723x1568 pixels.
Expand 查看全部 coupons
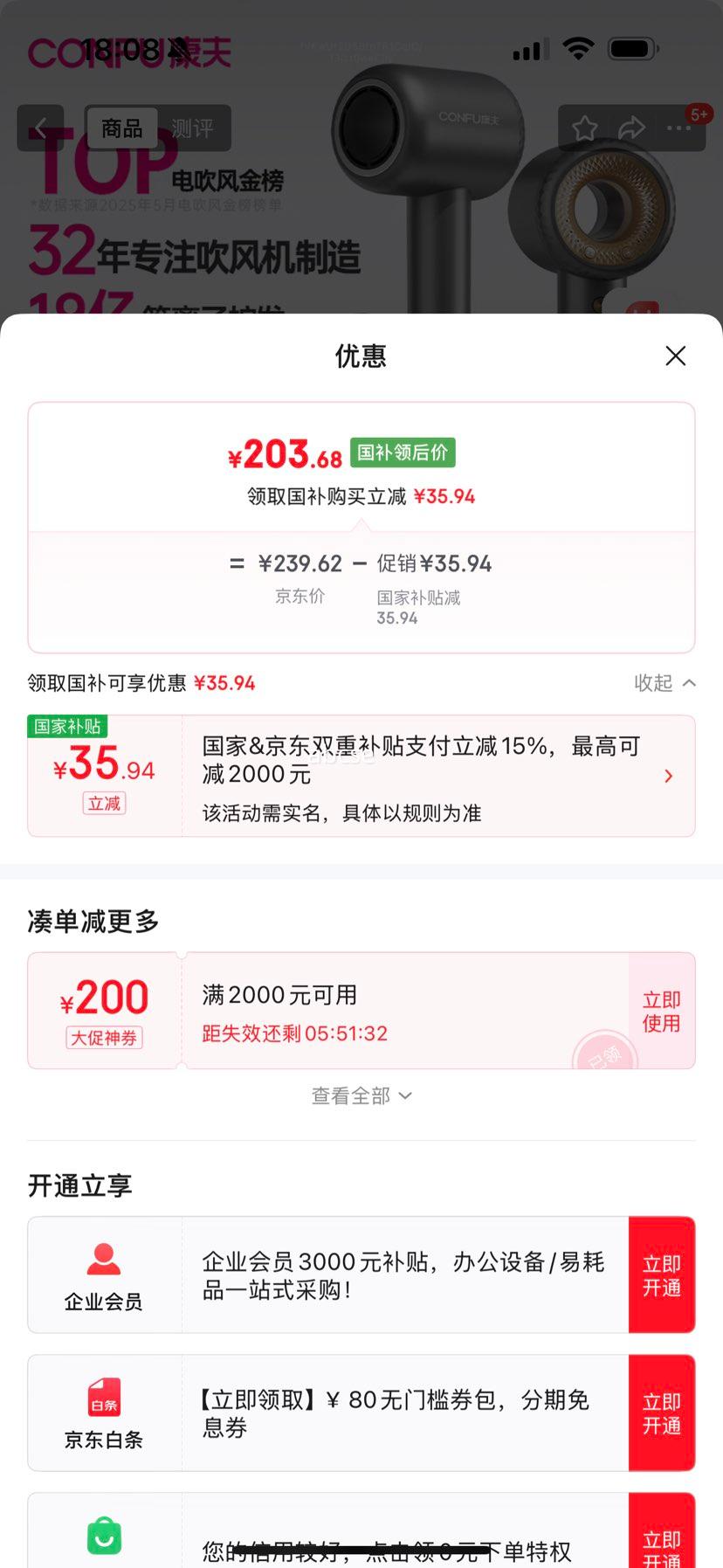[361, 1095]
